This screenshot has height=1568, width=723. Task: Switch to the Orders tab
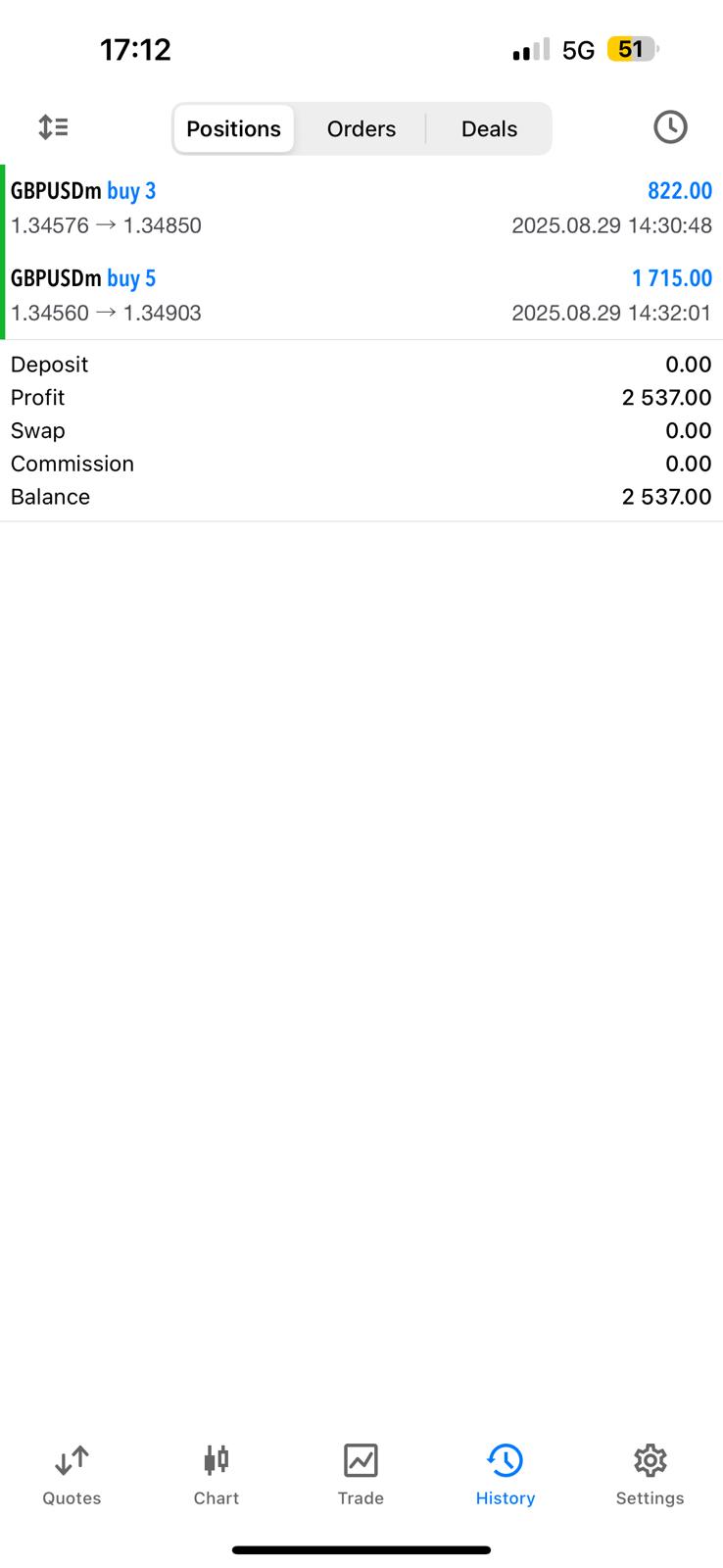[x=361, y=128]
